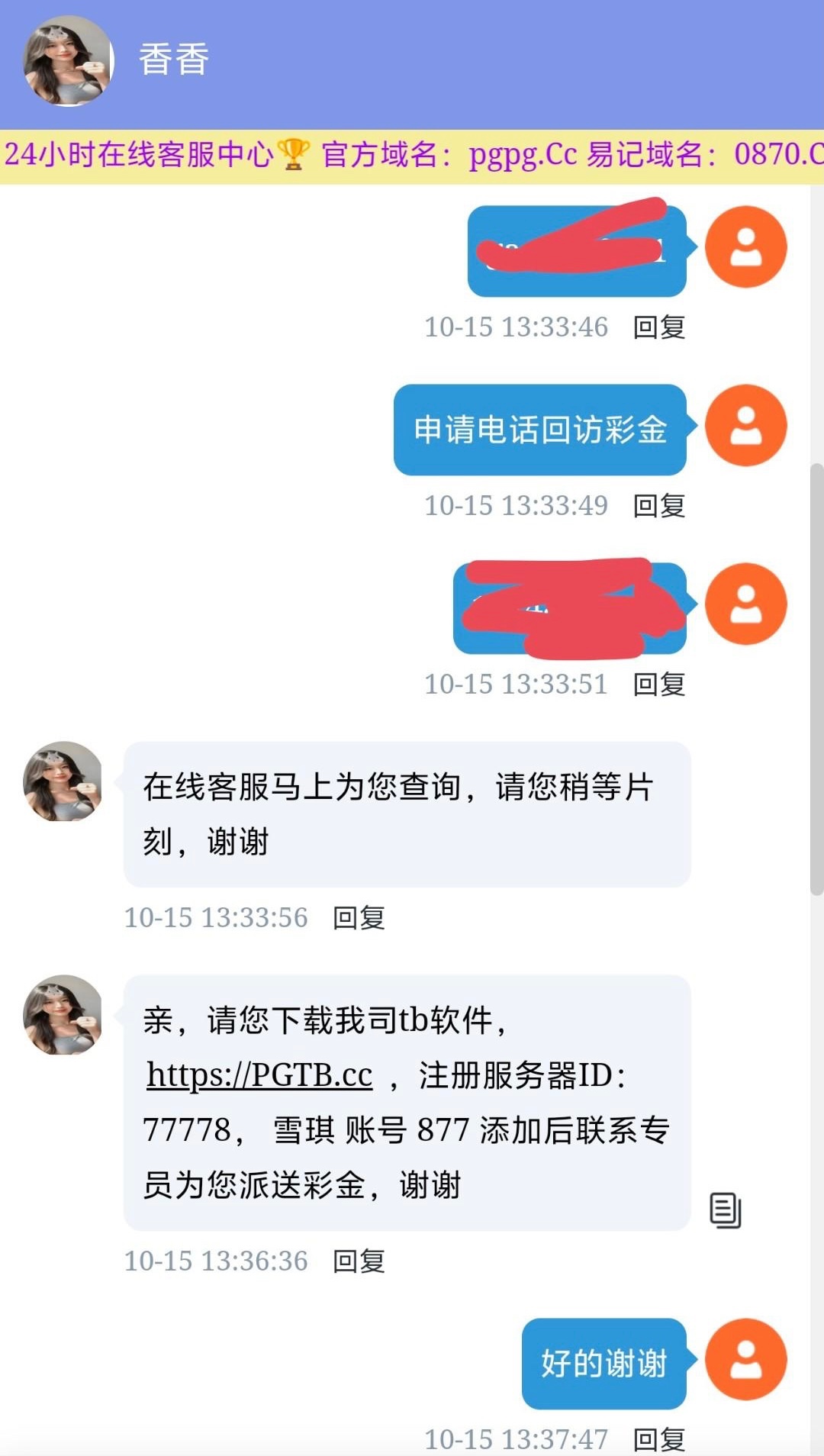Reply to the message sent at 13:36:36
Viewport: 824px width, 1456px height.
pyautogui.click(x=359, y=1261)
